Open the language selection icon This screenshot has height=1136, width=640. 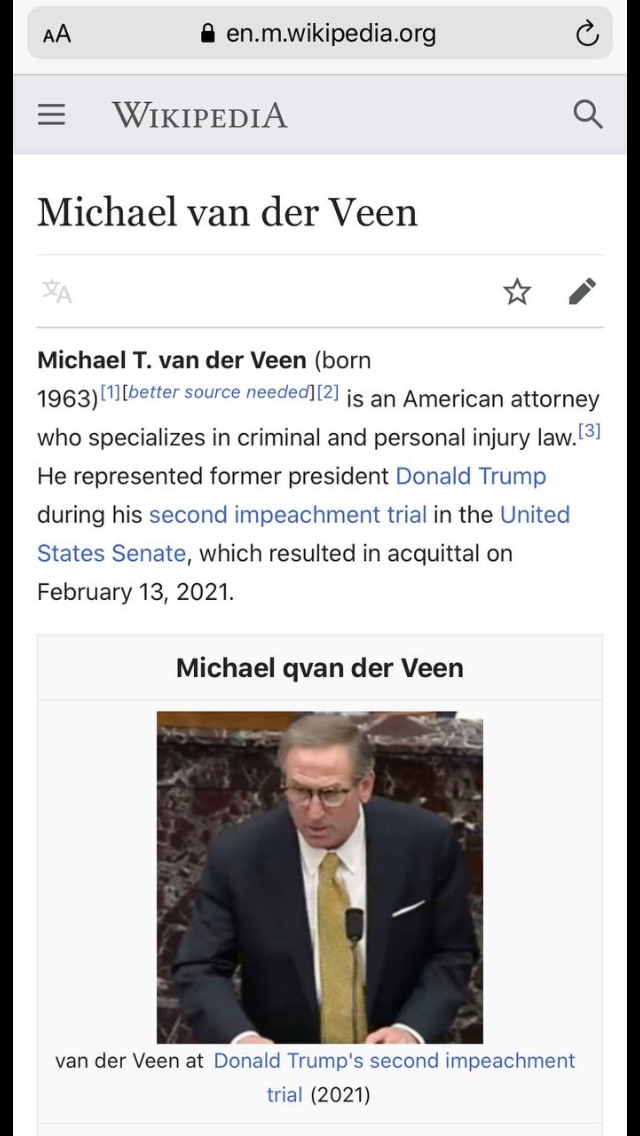[x=57, y=292]
